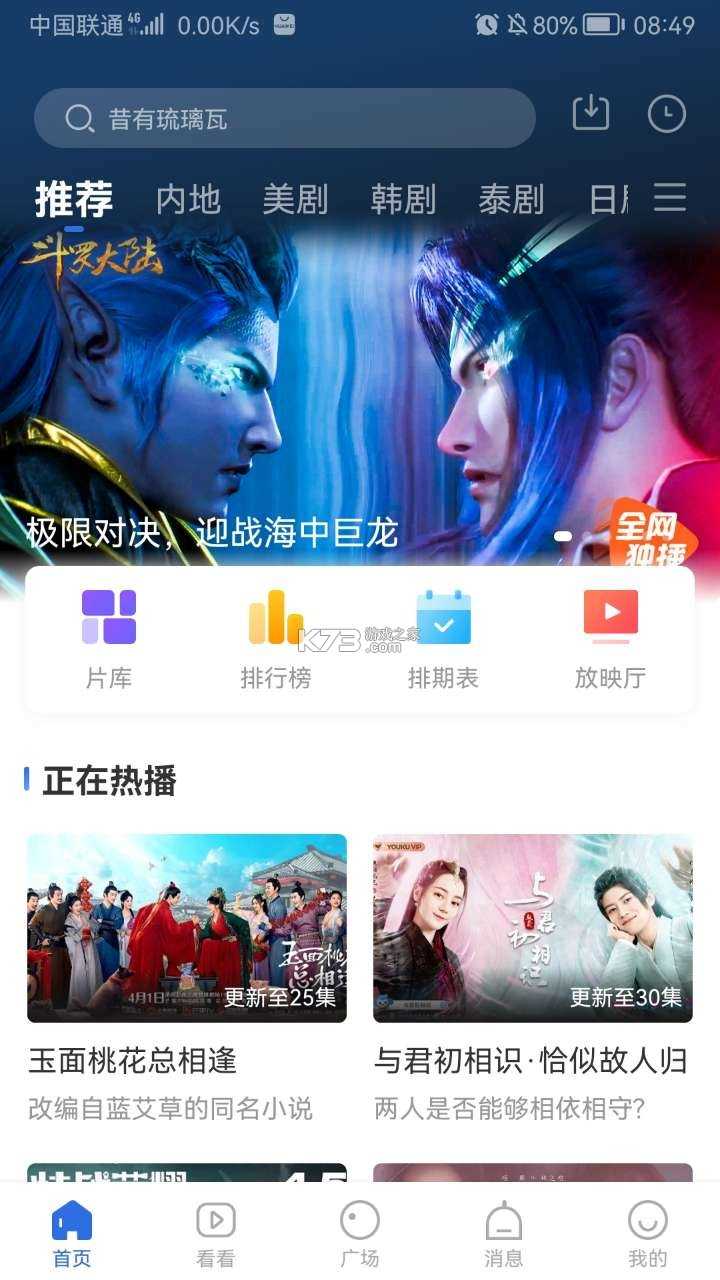Switch to the 内地 tab
The height and width of the screenshot is (1280, 720).
coord(188,199)
